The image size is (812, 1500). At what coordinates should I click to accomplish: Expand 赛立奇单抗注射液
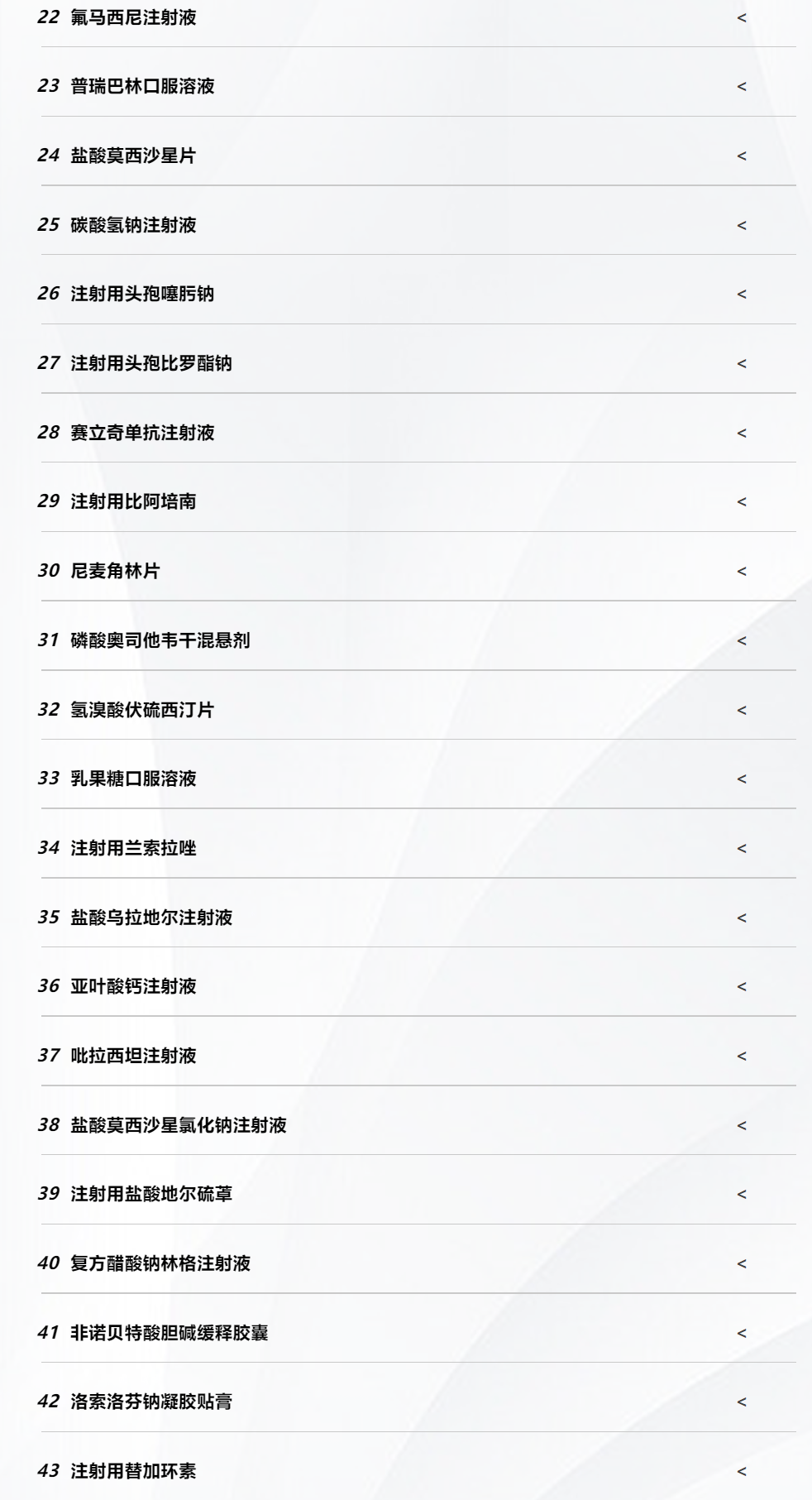click(x=418, y=433)
